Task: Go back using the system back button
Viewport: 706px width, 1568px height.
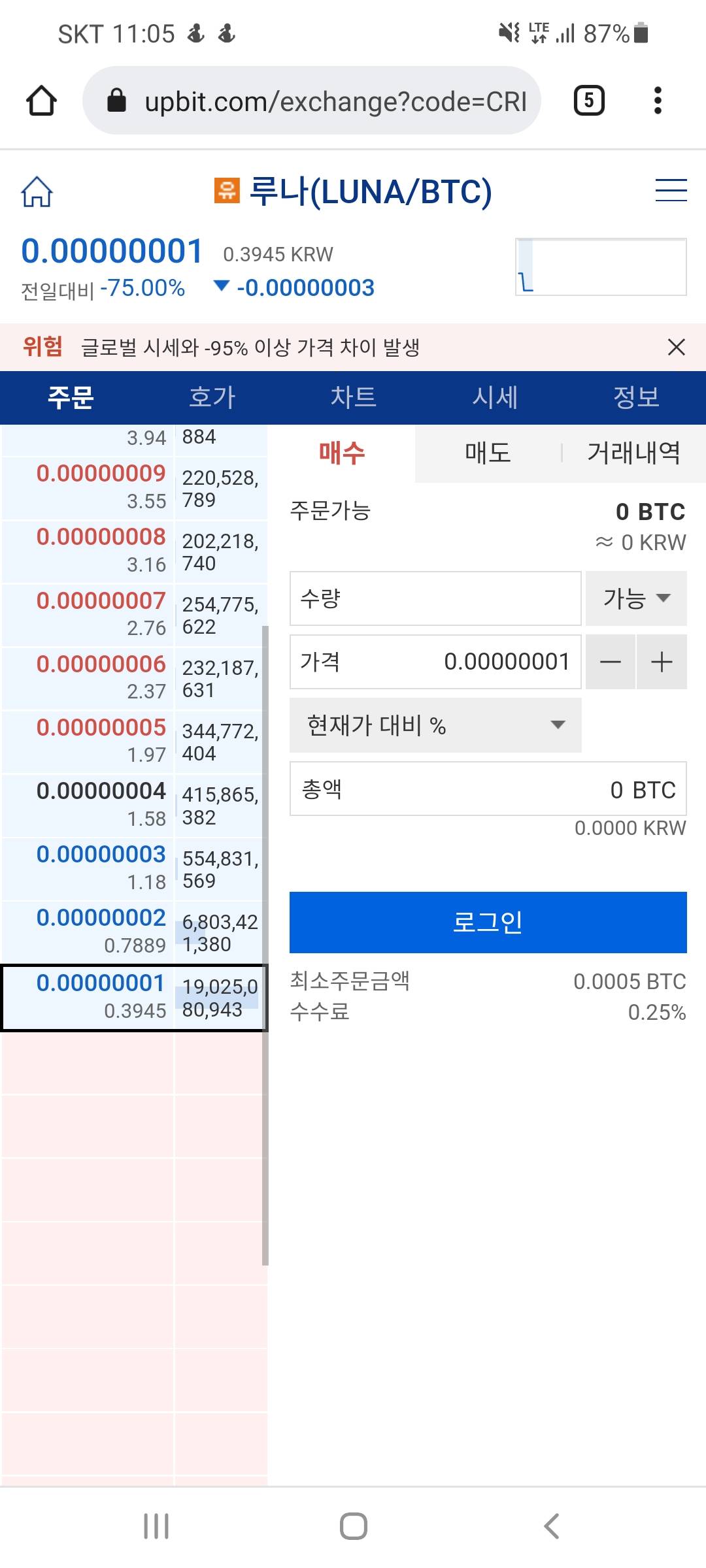Action: click(x=551, y=1526)
